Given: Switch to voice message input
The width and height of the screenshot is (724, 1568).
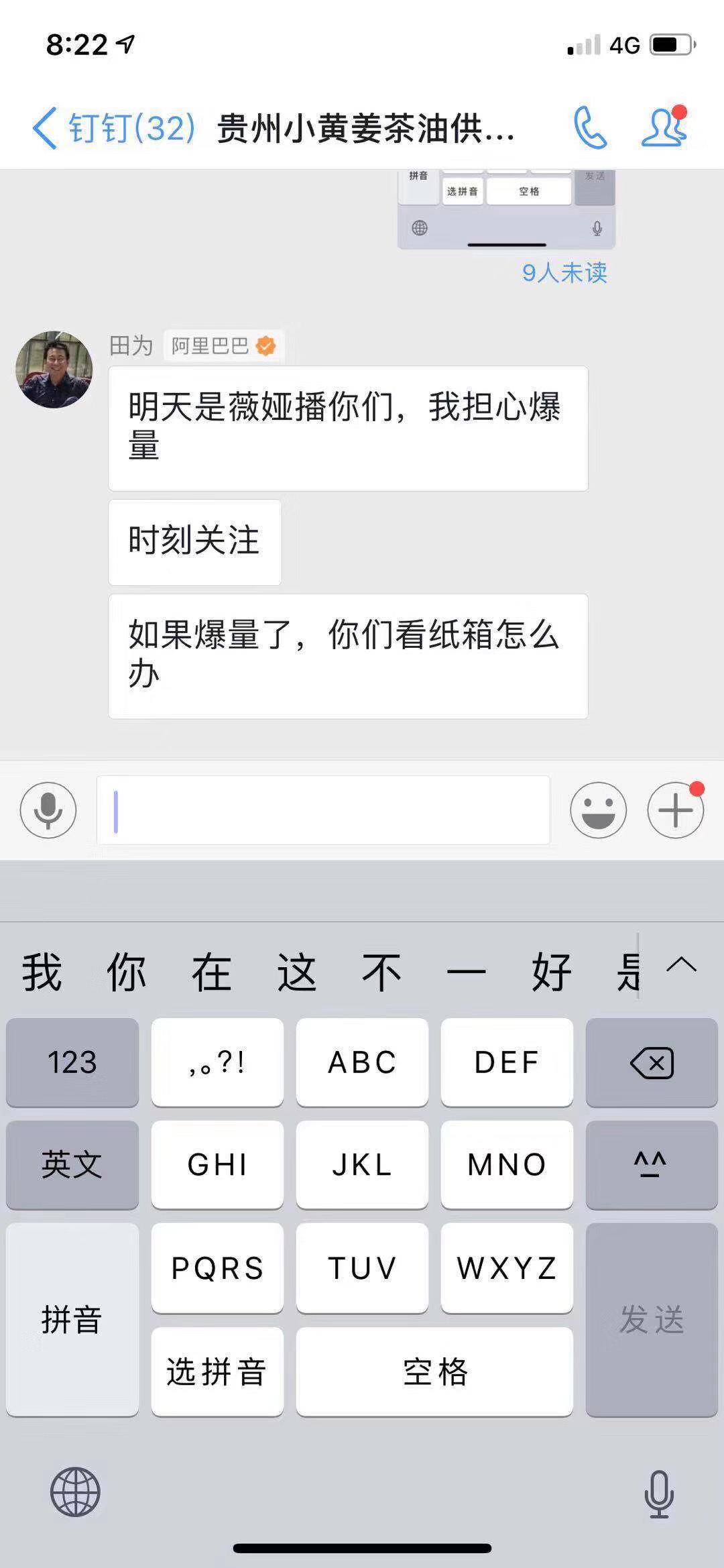Looking at the screenshot, I should click(x=48, y=810).
